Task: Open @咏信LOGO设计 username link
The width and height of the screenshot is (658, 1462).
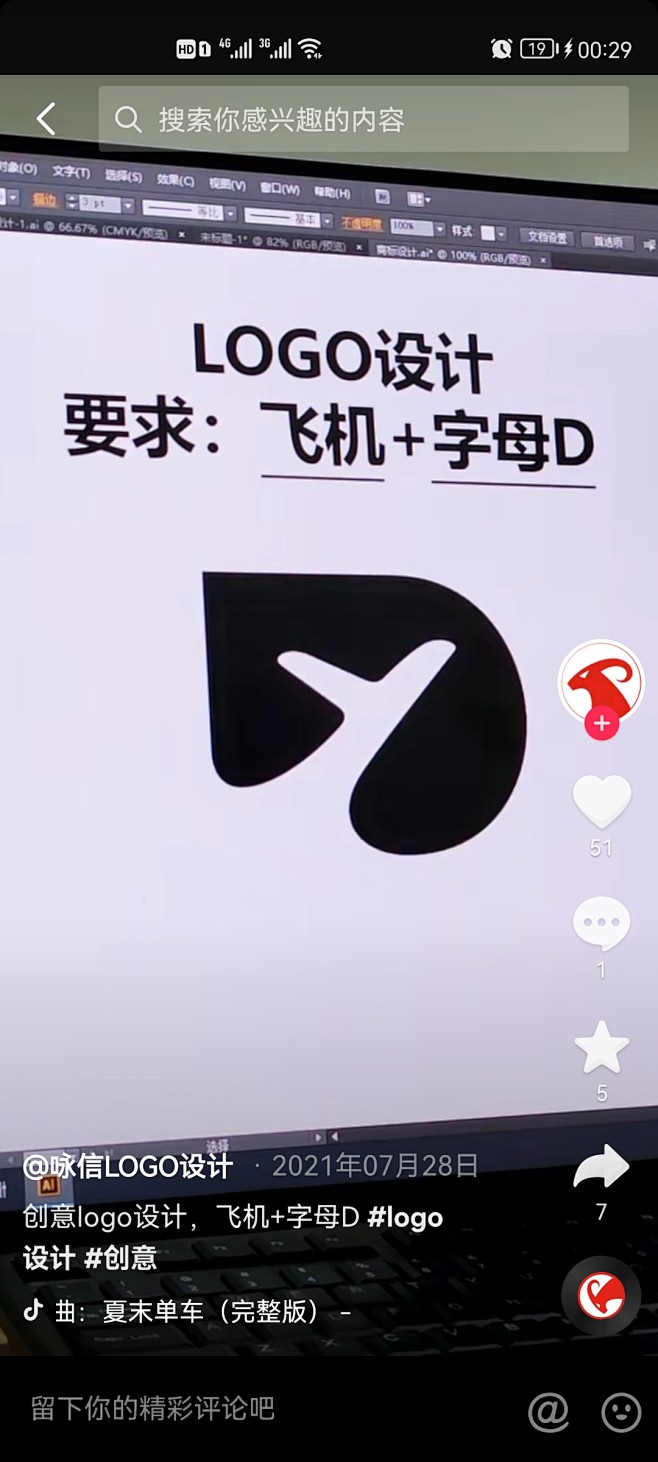Action: (128, 1166)
